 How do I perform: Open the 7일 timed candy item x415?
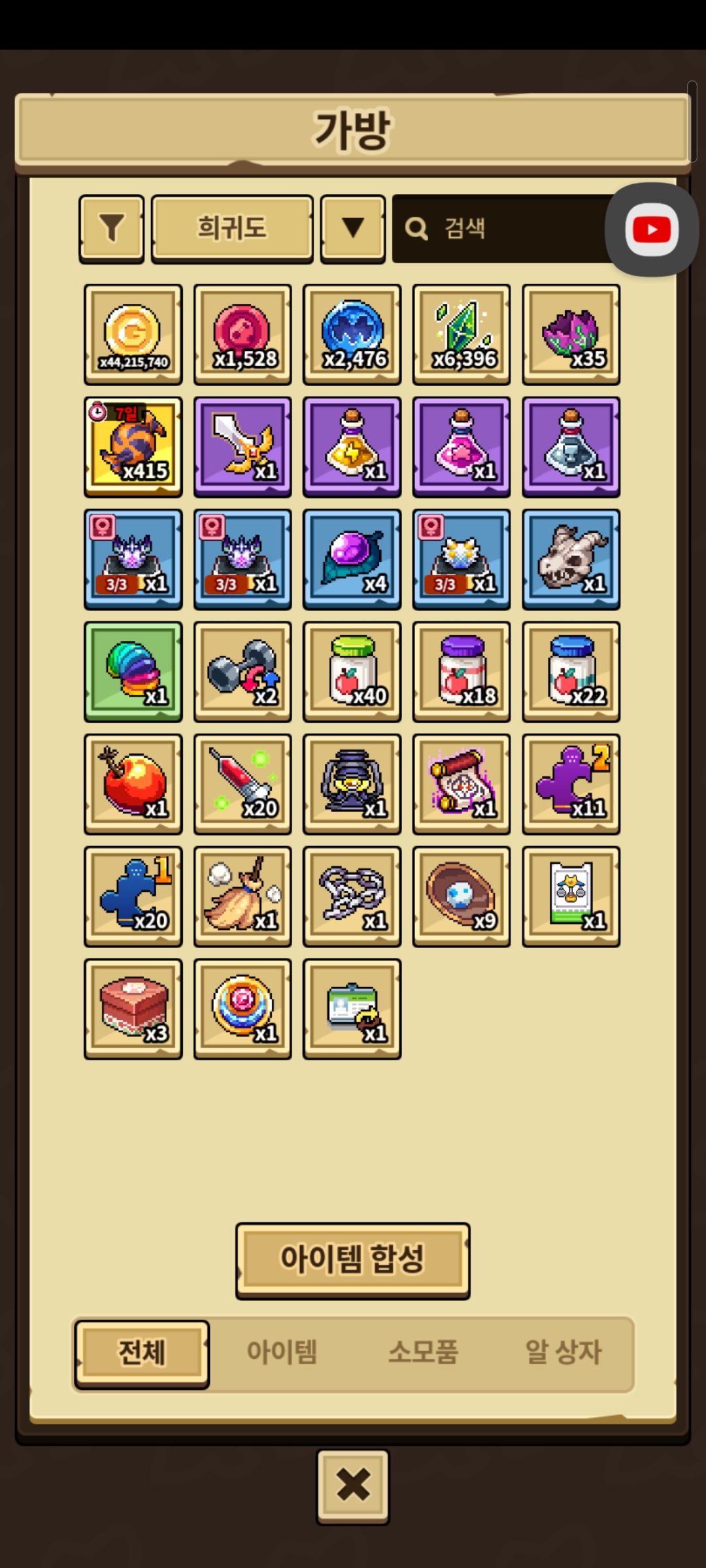(133, 447)
